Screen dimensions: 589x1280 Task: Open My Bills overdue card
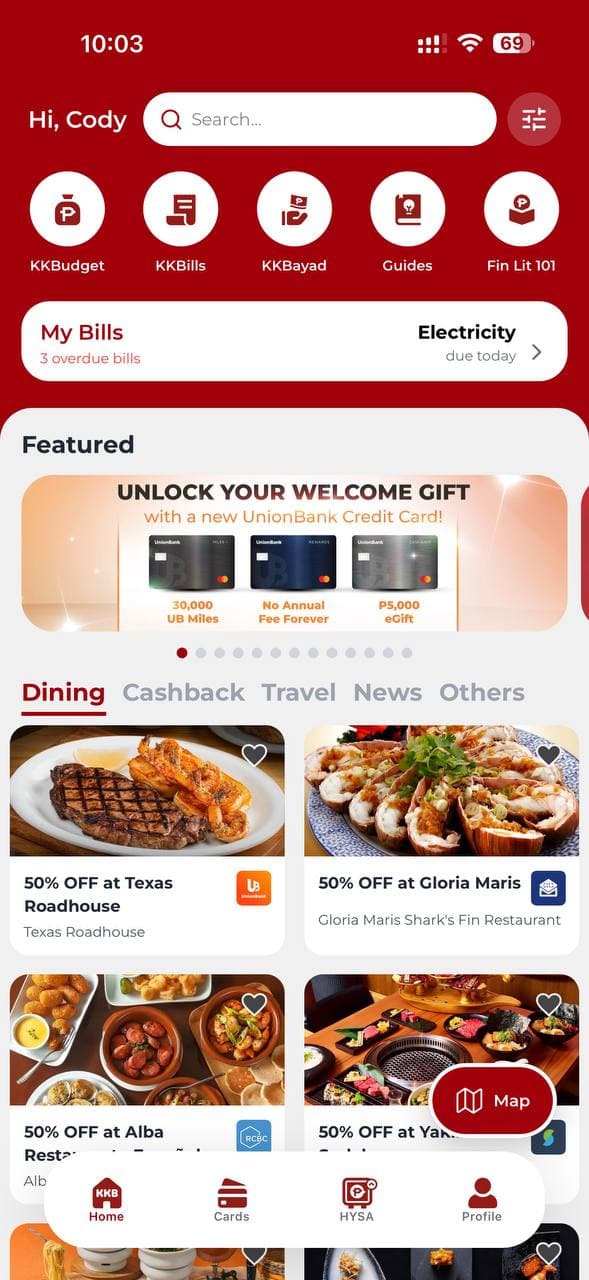pos(294,342)
